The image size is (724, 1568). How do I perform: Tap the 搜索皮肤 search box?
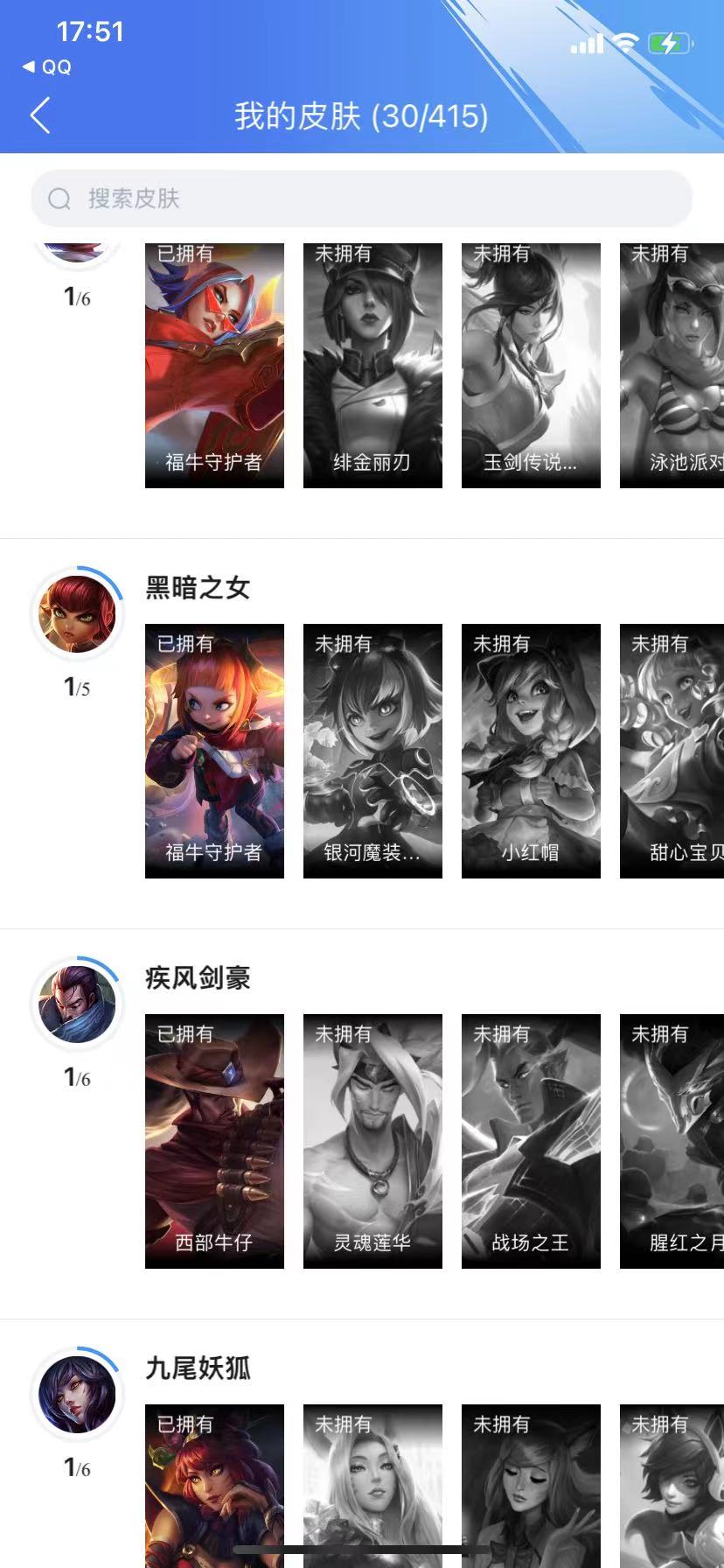361,199
